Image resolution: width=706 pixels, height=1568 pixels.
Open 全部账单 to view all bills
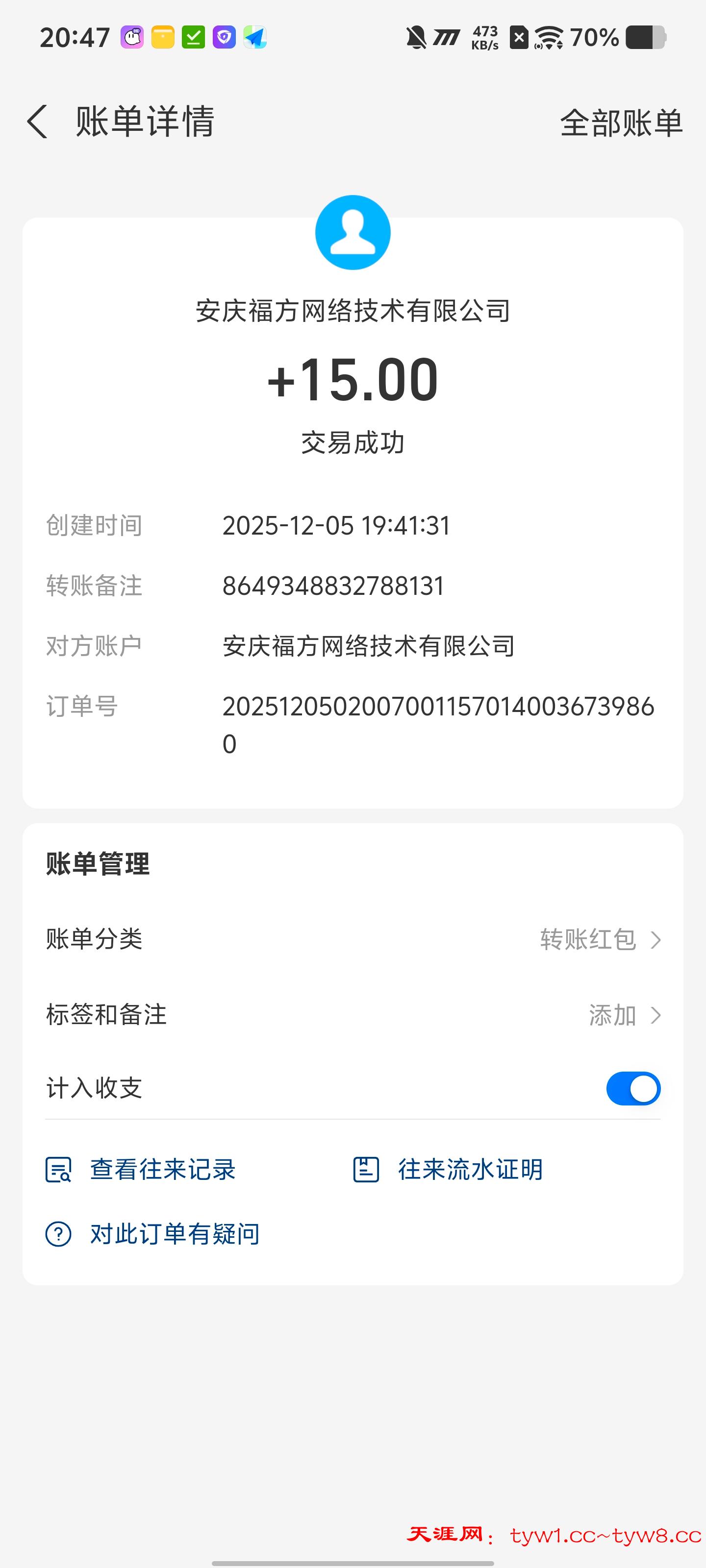[x=621, y=123]
